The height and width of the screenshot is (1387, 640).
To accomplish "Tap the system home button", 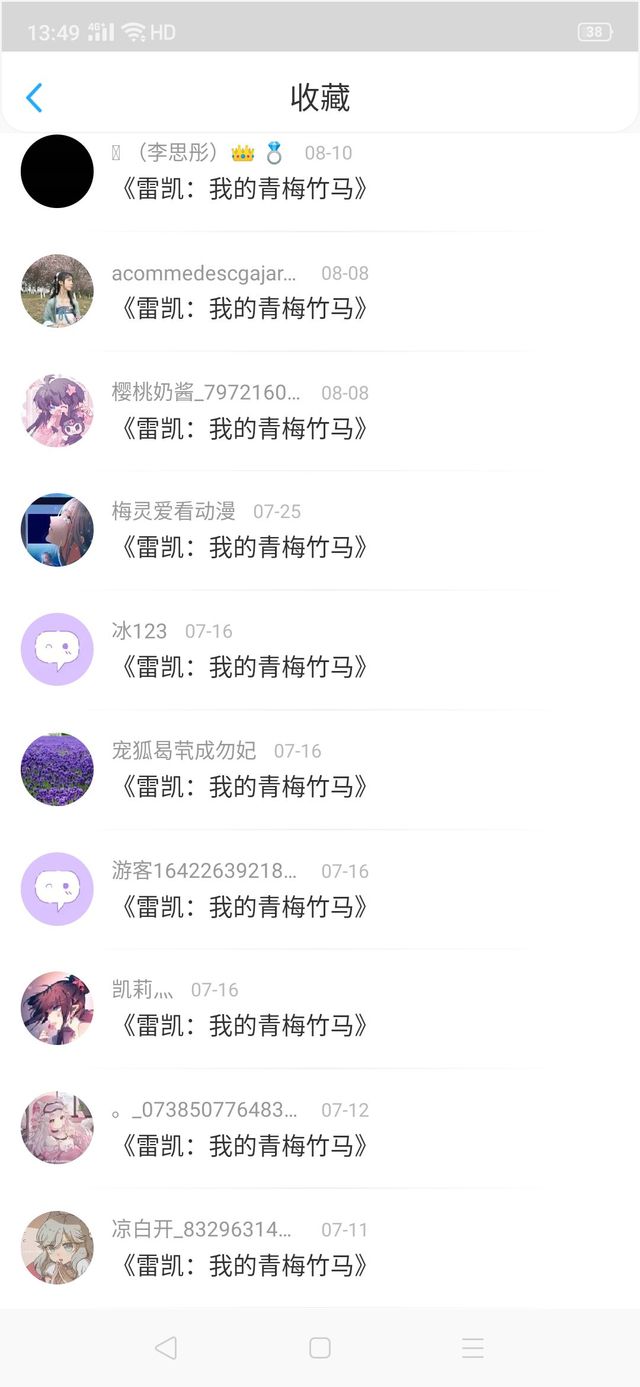I will [x=320, y=1348].
